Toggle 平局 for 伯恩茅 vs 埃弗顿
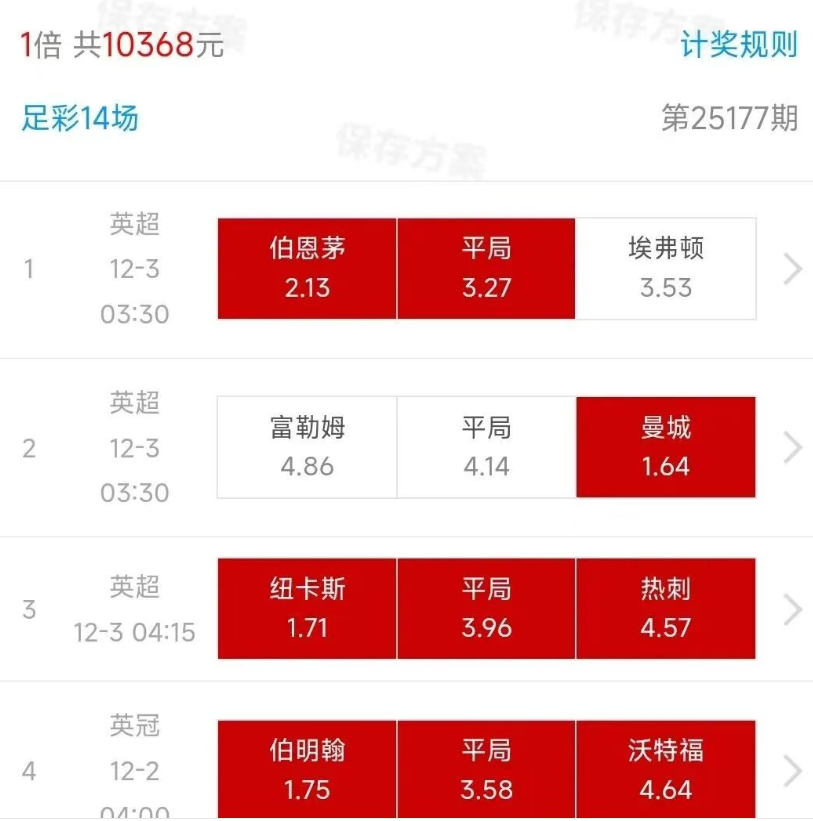The image size is (813, 821). click(x=486, y=268)
